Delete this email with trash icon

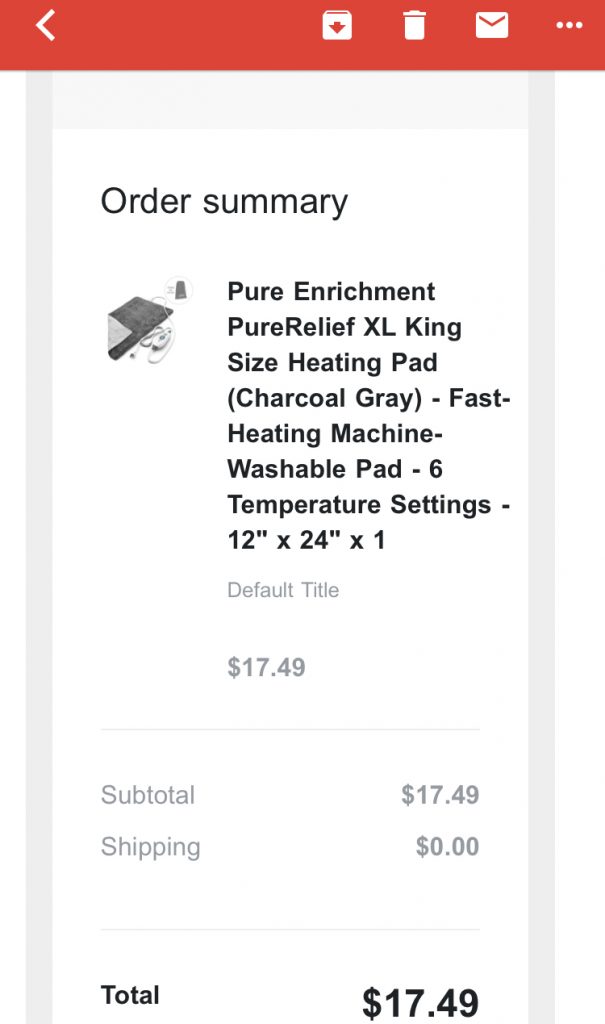414,26
